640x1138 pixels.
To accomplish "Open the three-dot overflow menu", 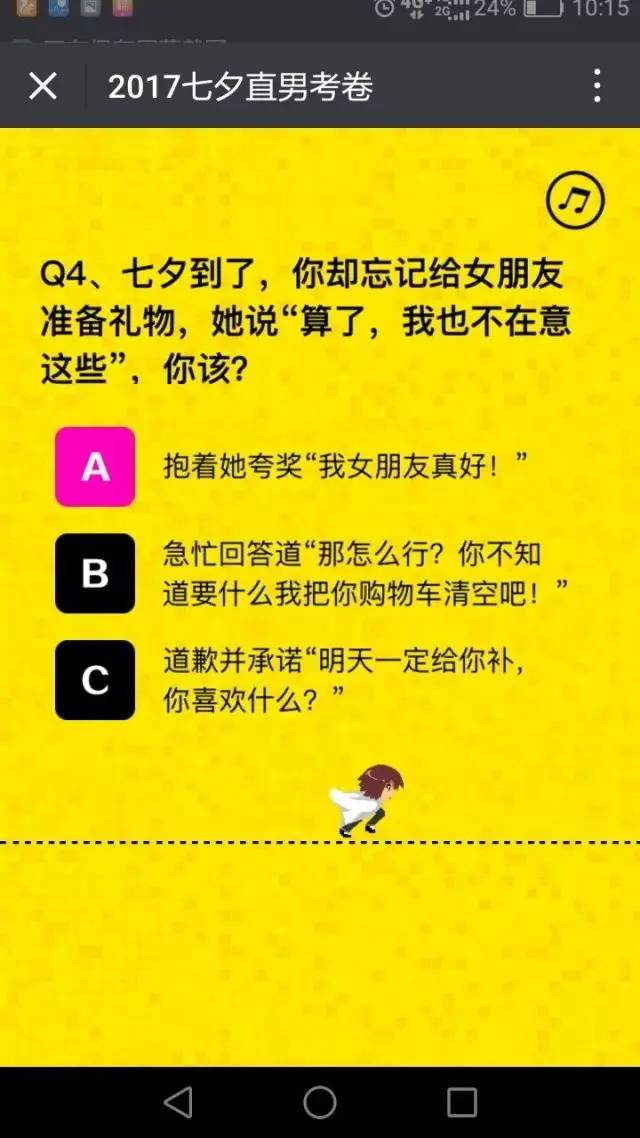I will point(597,86).
